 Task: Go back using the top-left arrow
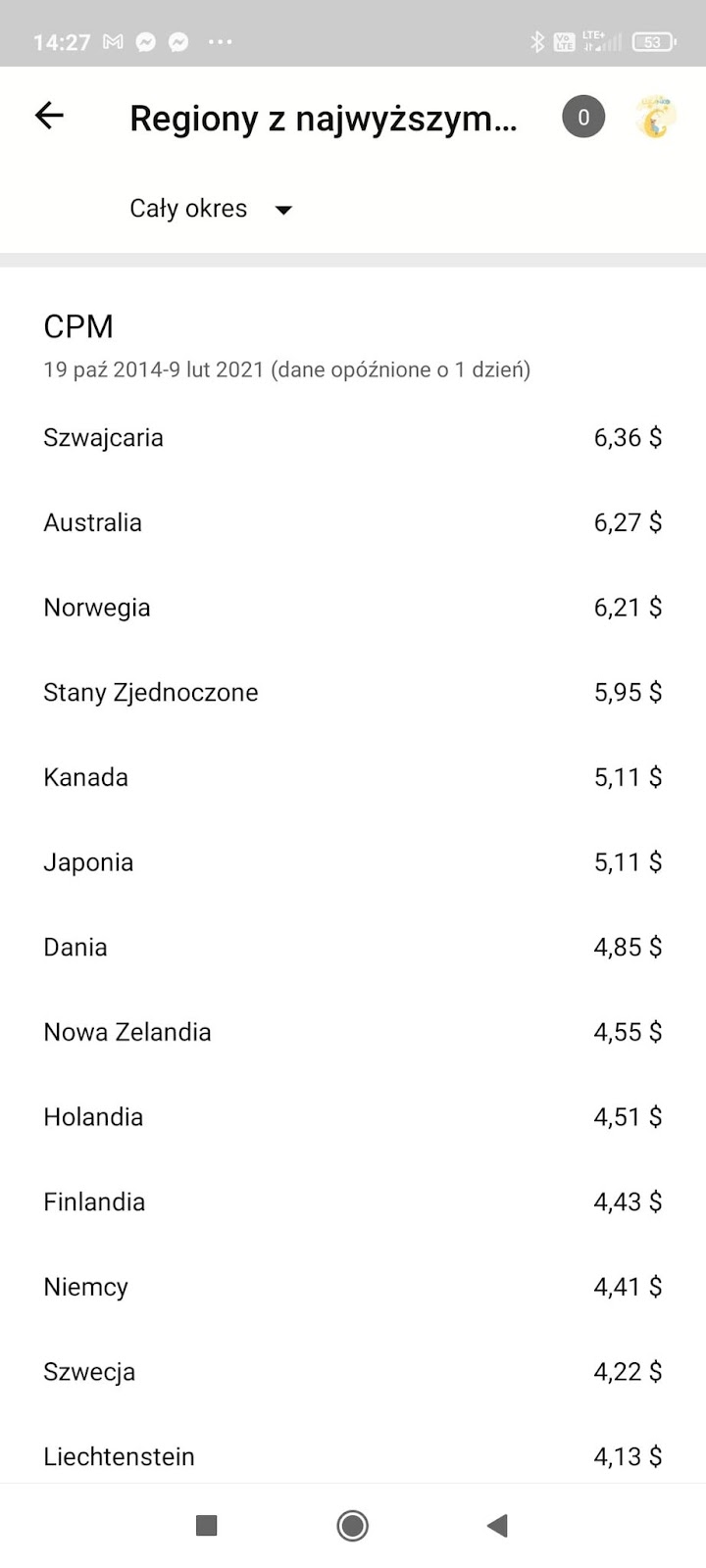tap(49, 116)
